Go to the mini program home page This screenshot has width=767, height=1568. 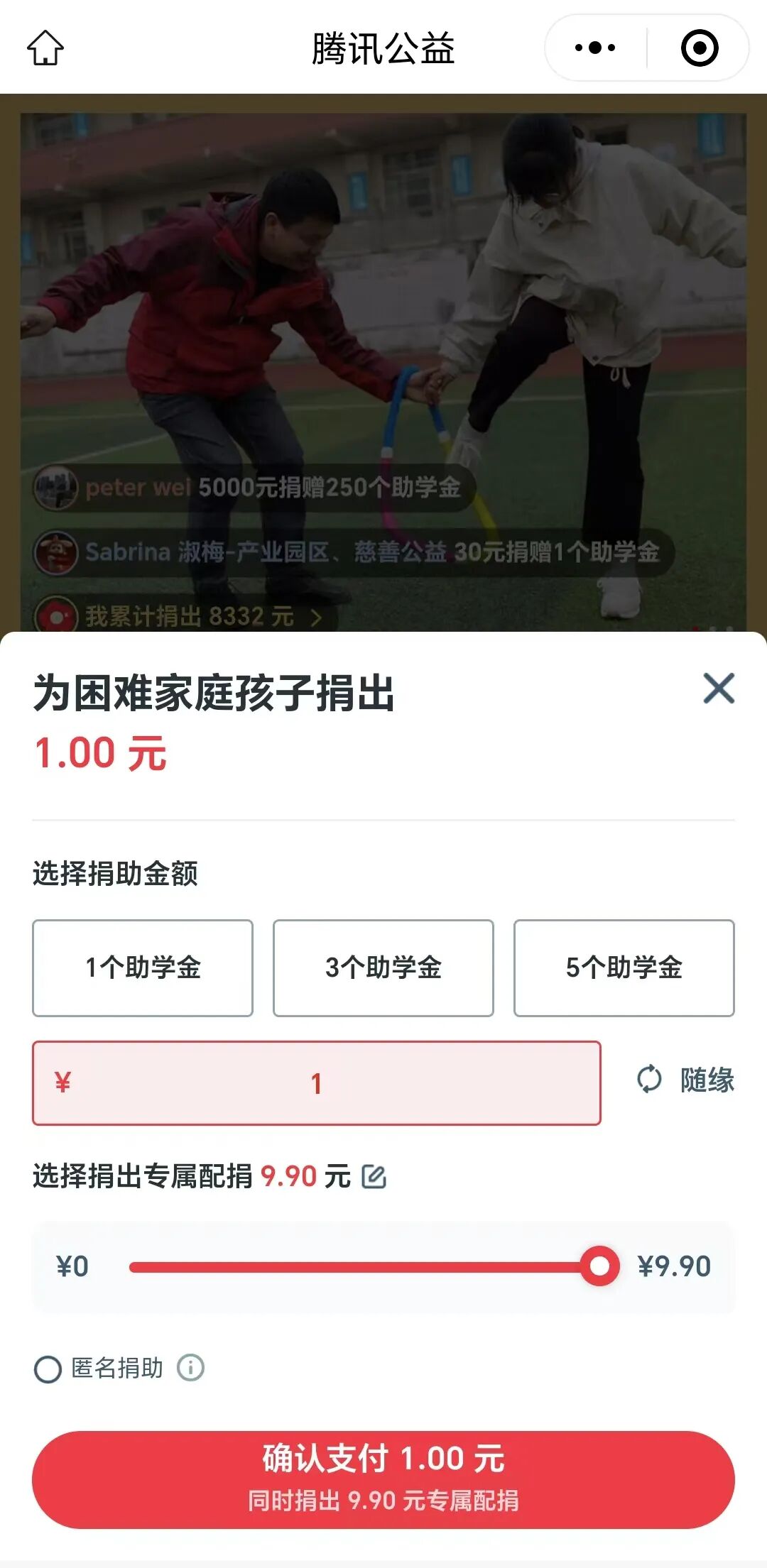[45, 48]
